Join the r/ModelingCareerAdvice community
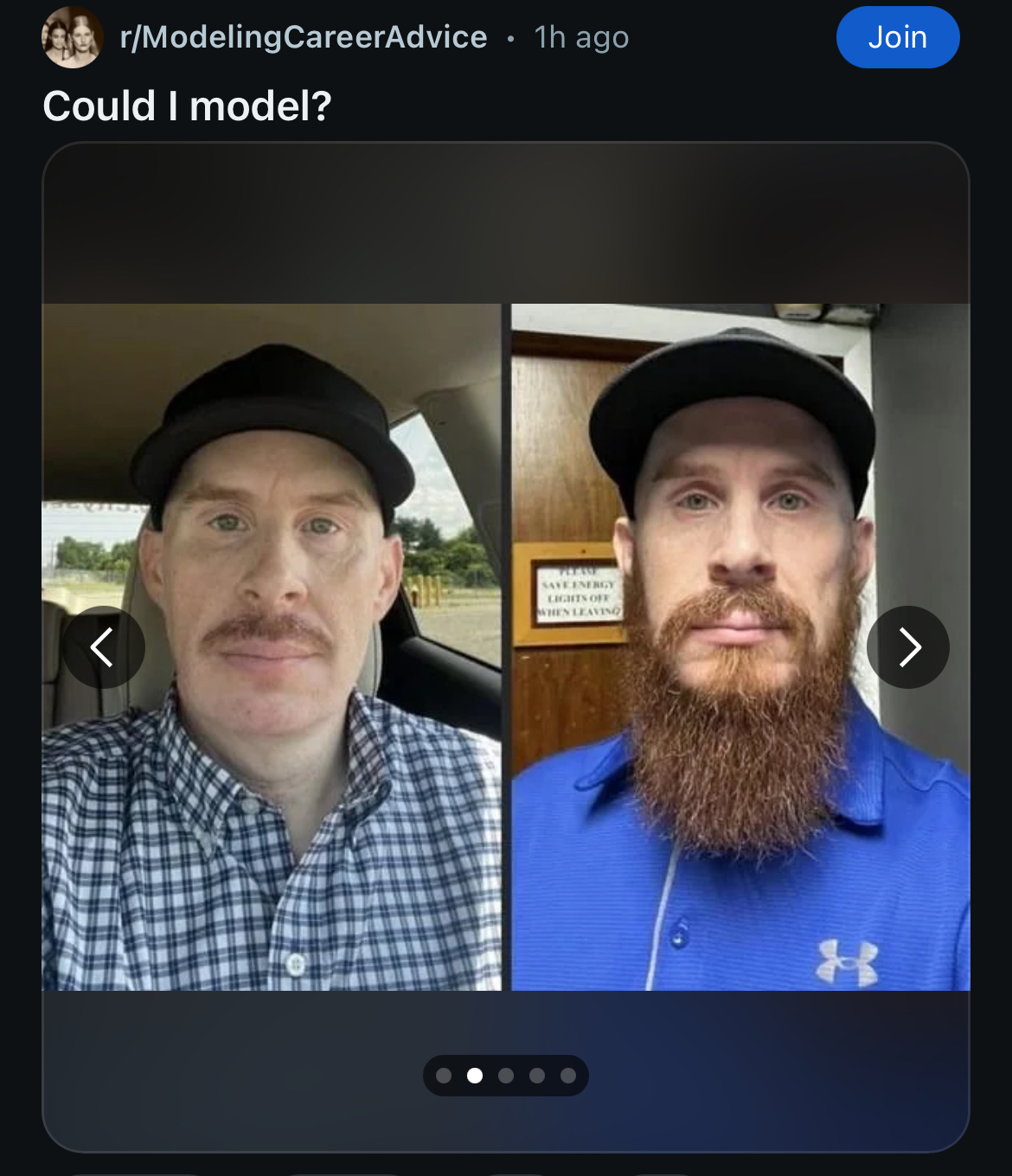Viewport: 1012px width, 1176px height. (x=897, y=37)
